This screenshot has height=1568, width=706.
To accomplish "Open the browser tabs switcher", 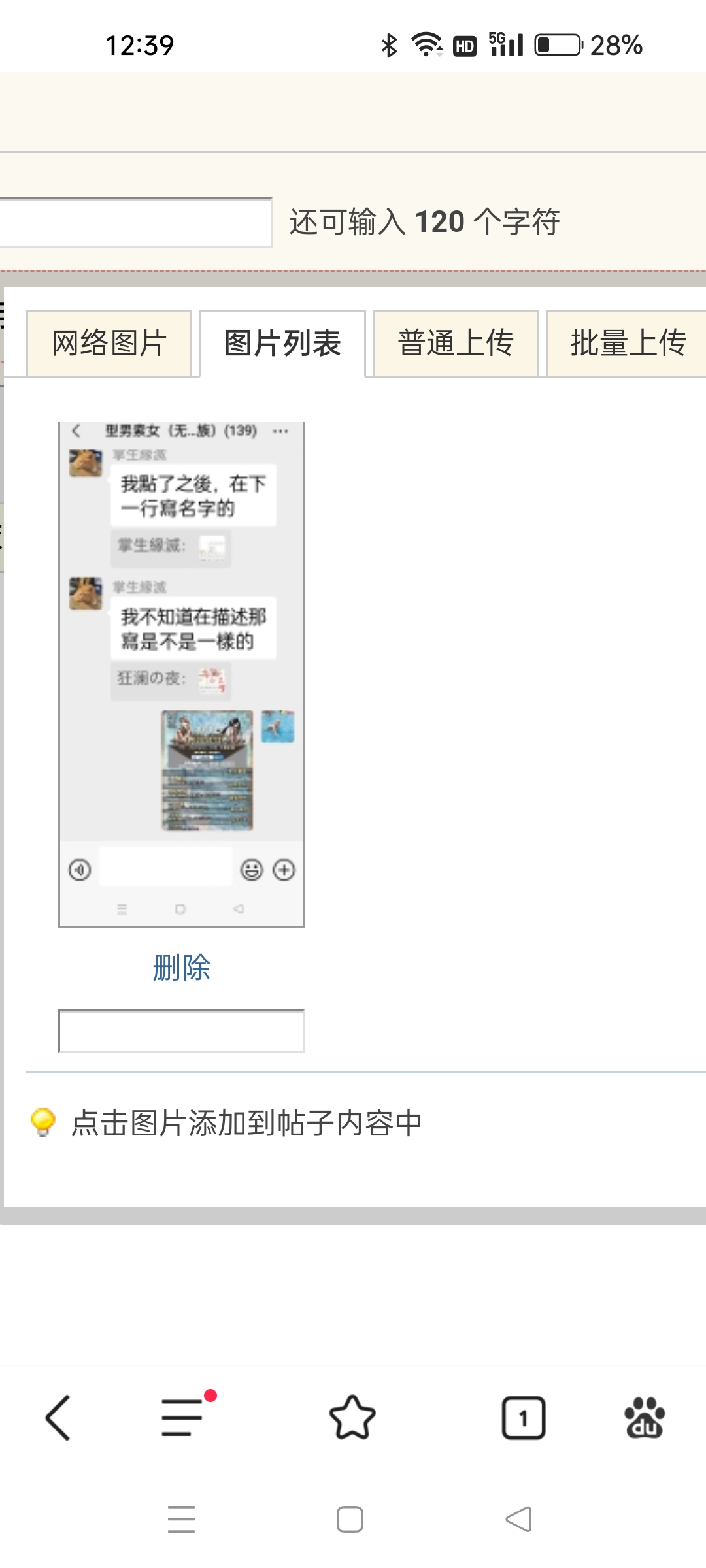I will click(524, 1418).
